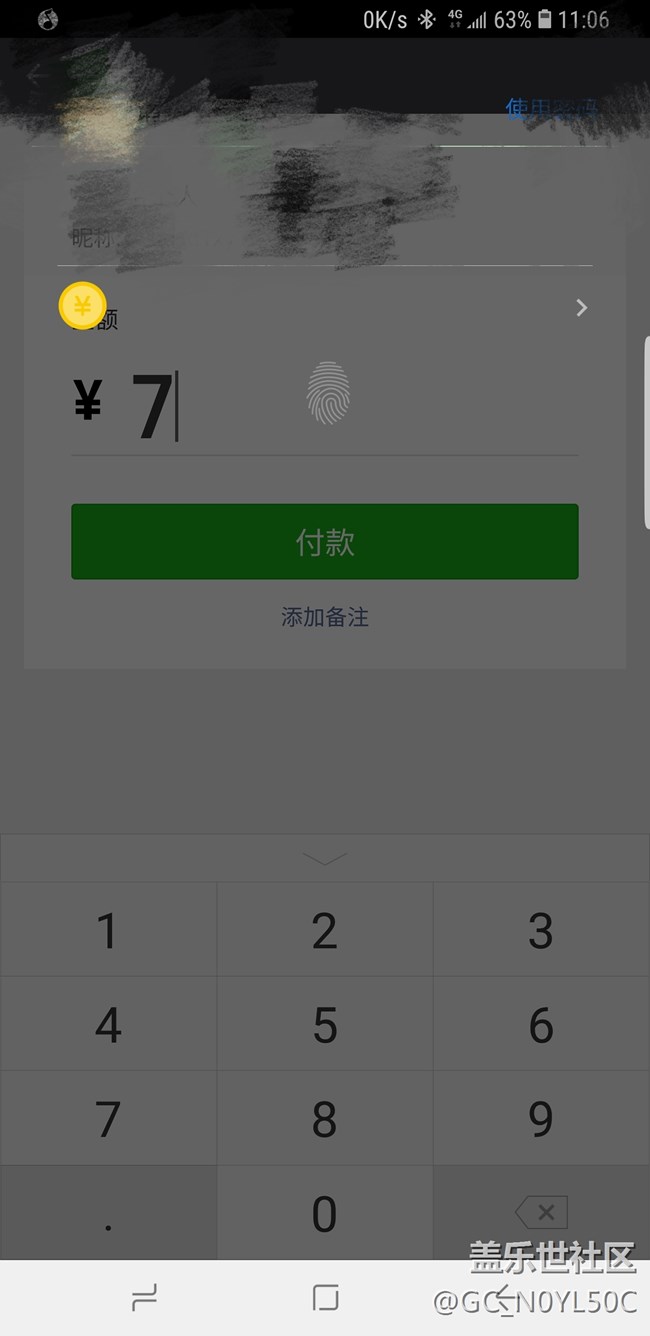Tap the 5 key on keypad
Screen dimensions: 650x1336
coord(324,1024)
